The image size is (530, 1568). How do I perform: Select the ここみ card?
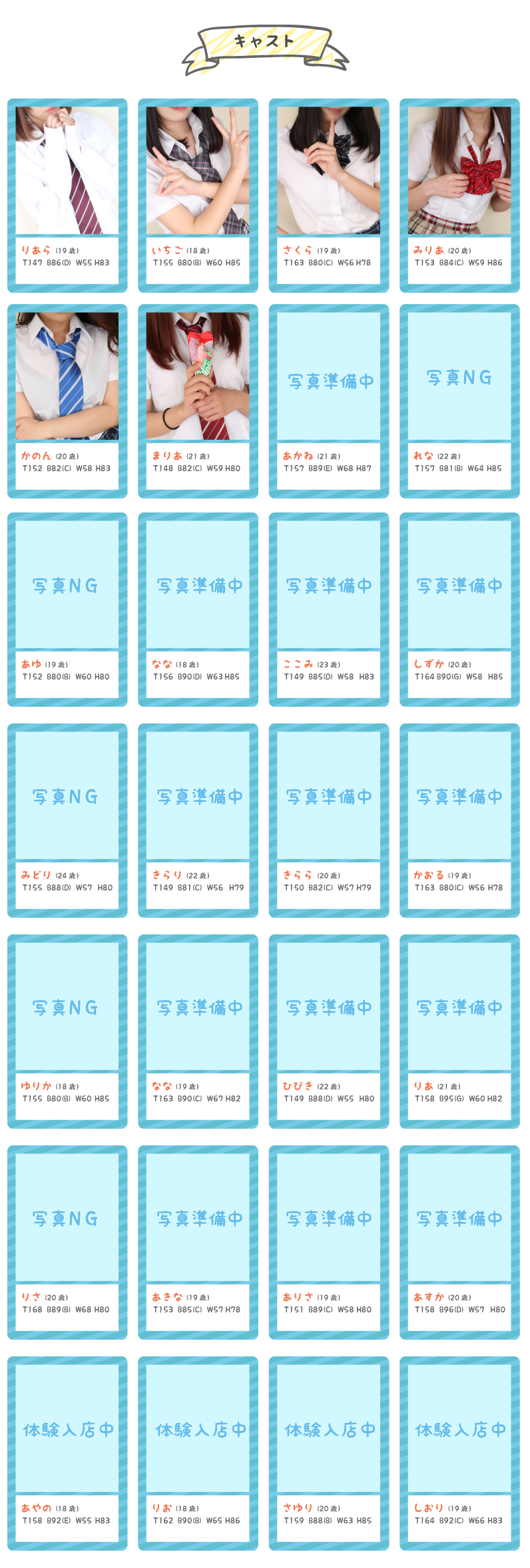[328, 609]
